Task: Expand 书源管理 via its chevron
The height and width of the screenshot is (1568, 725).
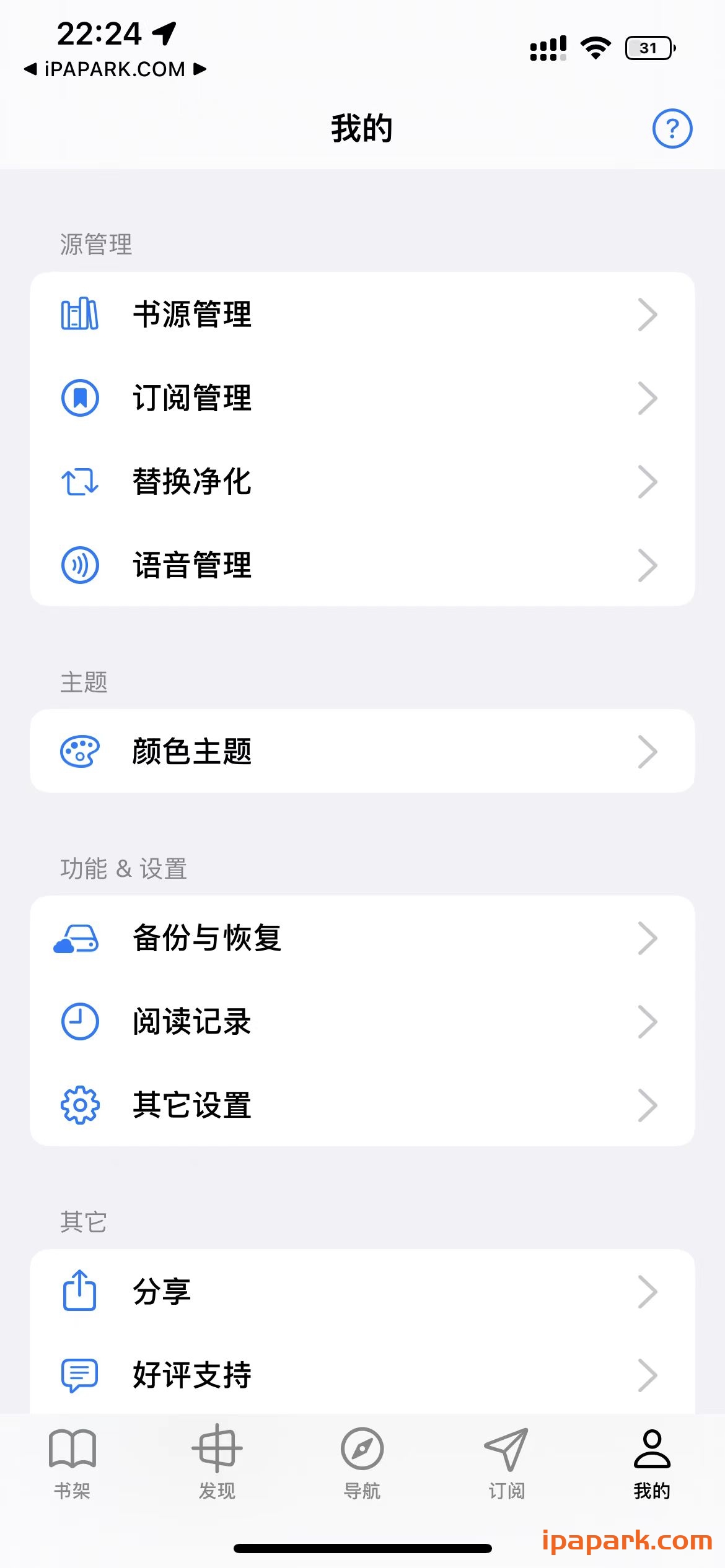Action: (648, 315)
